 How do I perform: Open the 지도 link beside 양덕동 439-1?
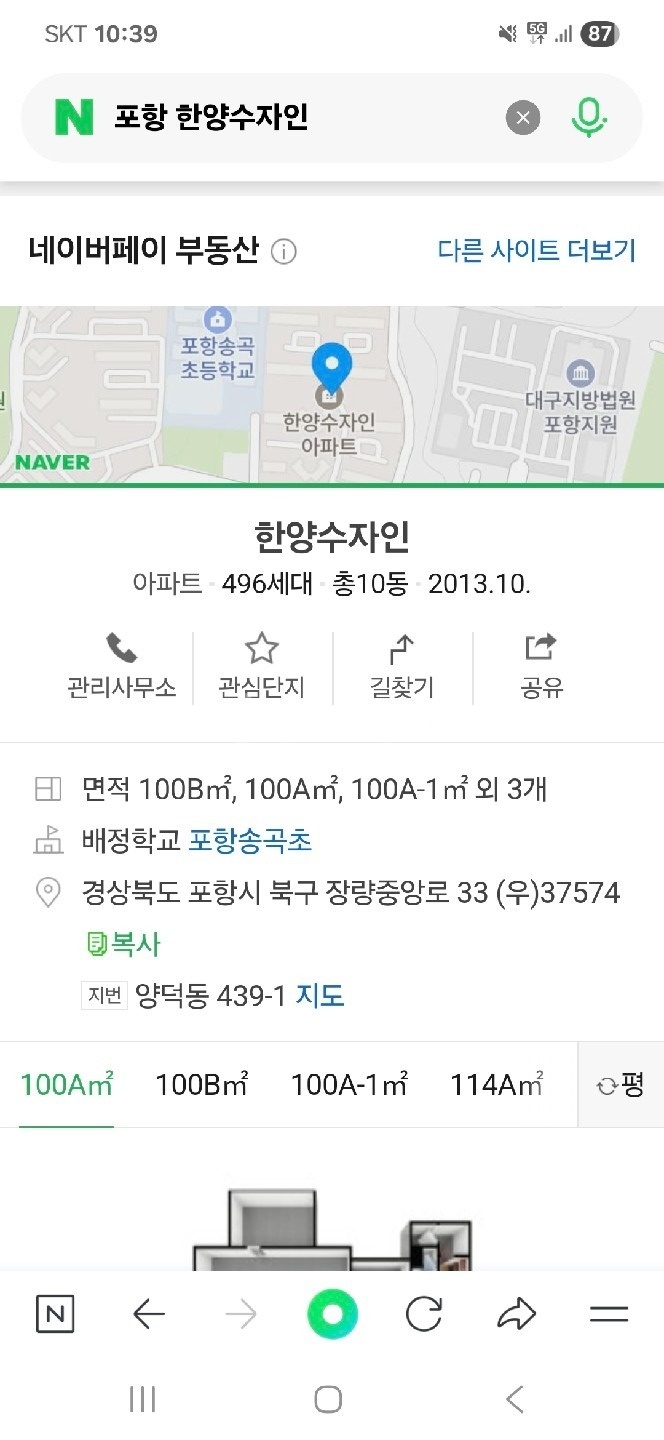tap(320, 996)
